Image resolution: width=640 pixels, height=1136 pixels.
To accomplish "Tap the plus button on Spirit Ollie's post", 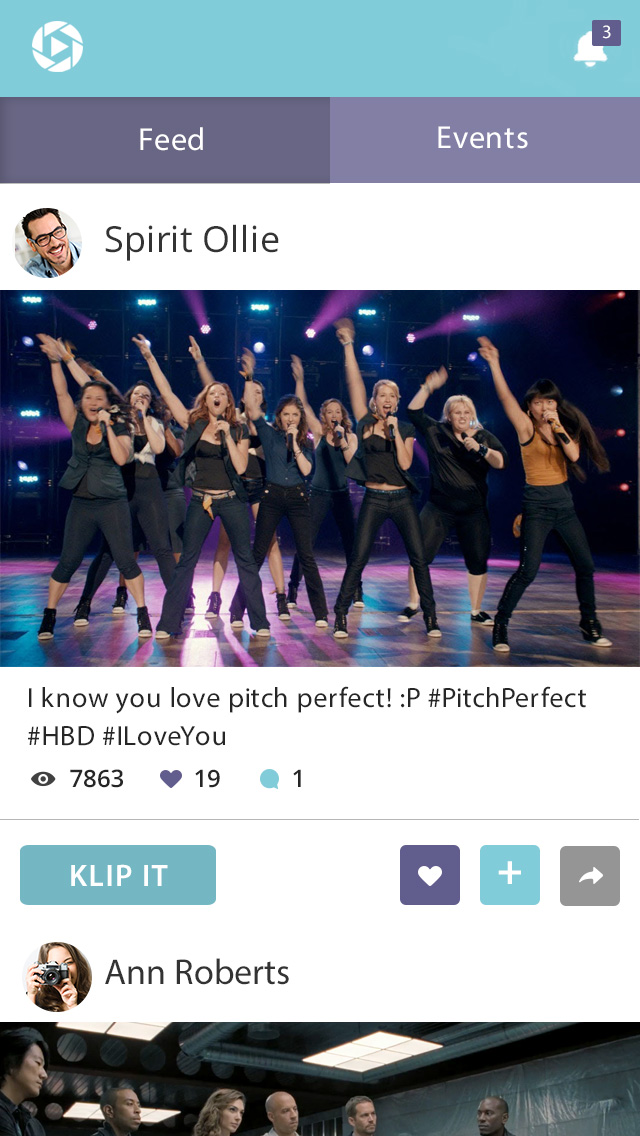I will click(x=510, y=875).
